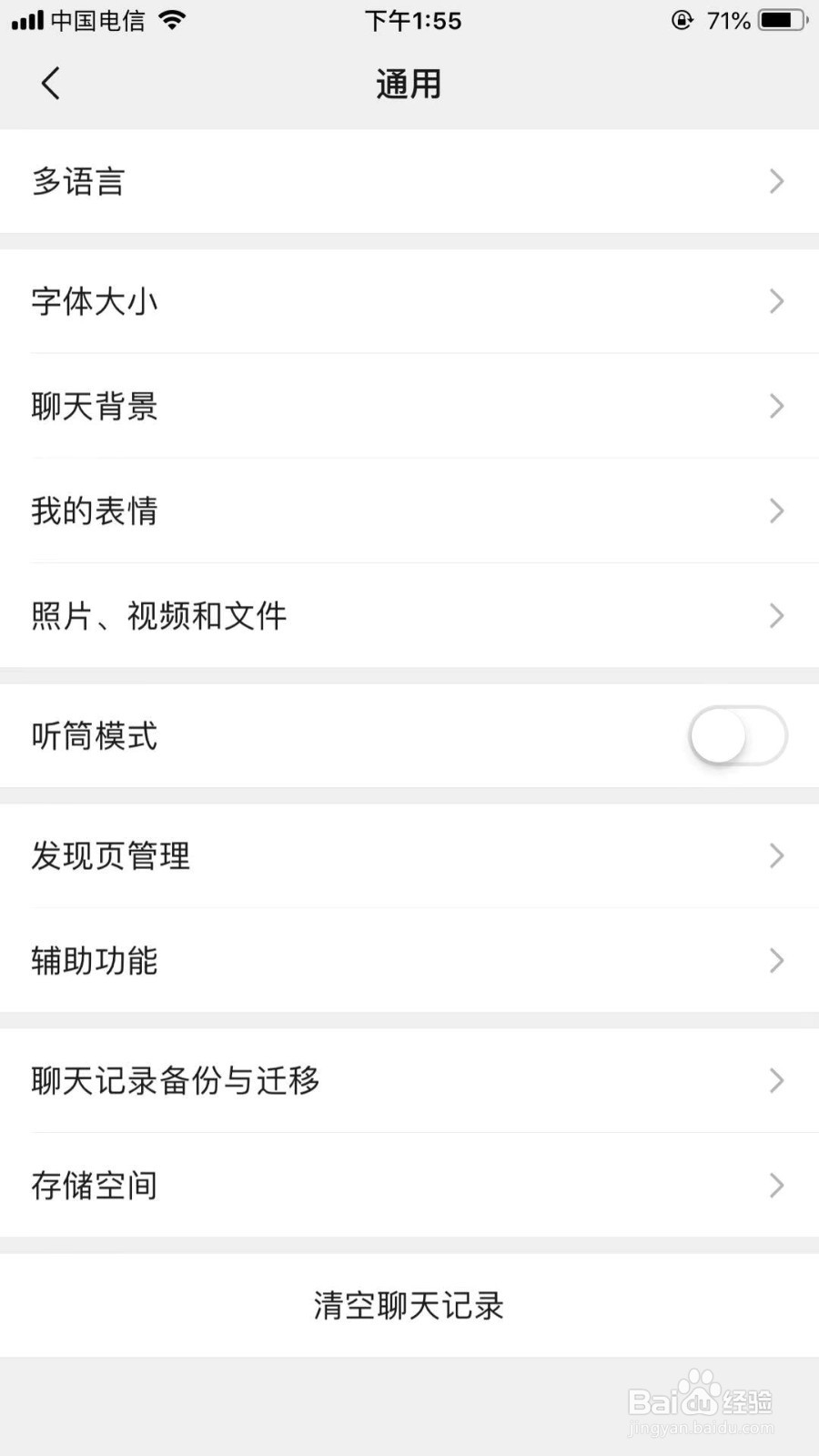The width and height of the screenshot is (819, 1456).
Task: Open 照片、视频和文件 settings
Action: (x=409, y=615)
